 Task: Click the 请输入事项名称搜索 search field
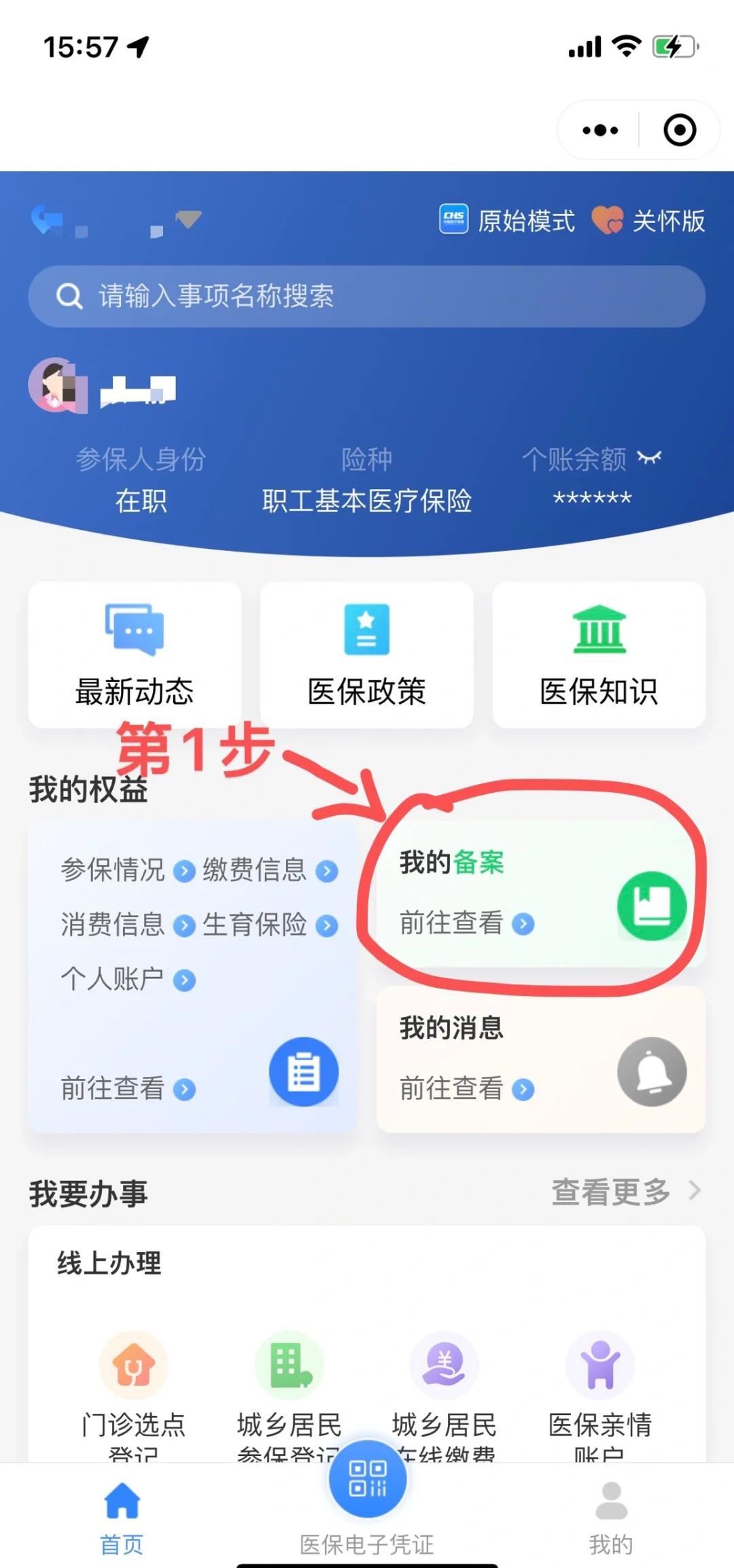pos(367,296)
